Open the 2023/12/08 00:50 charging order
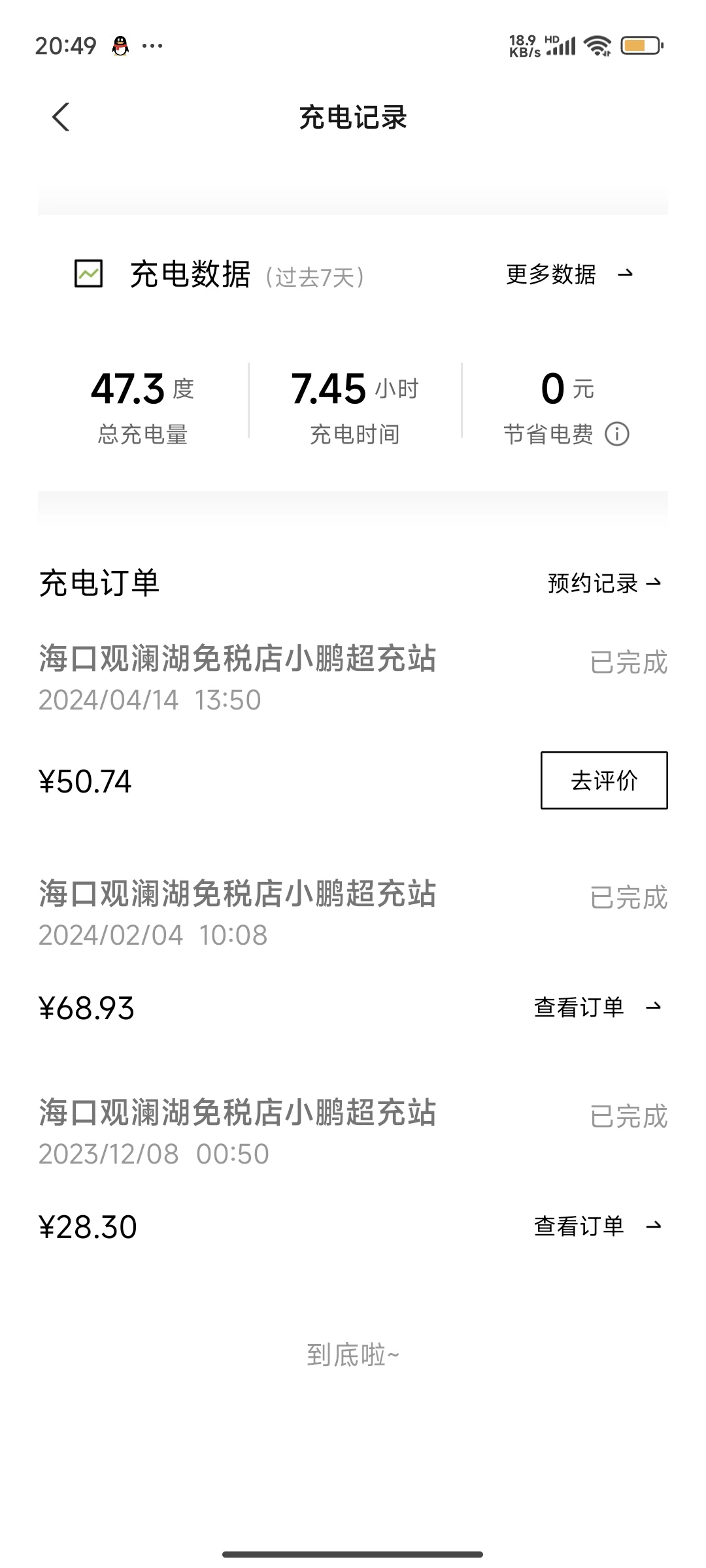Screen dimensions: 706x1568 353,1169
